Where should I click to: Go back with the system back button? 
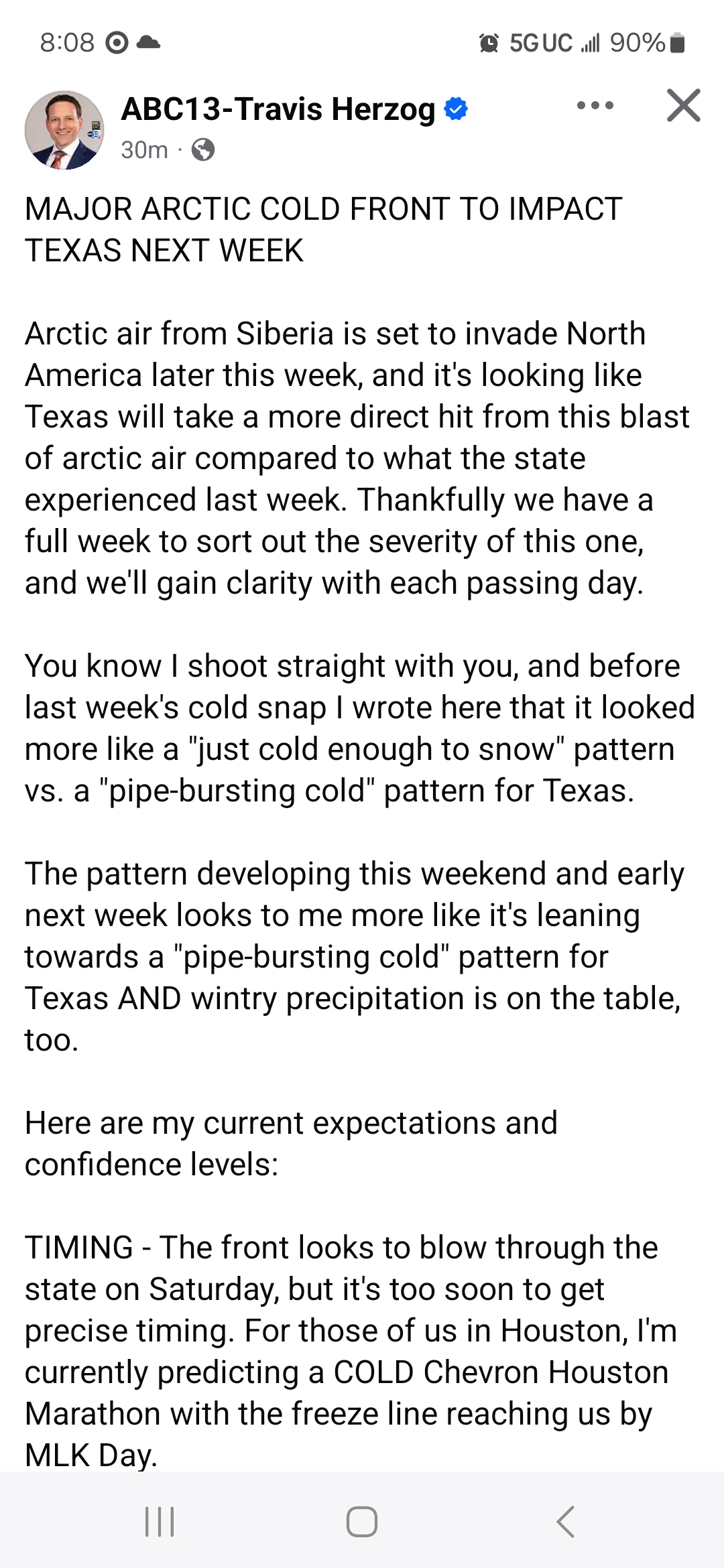pos(565,1521)
